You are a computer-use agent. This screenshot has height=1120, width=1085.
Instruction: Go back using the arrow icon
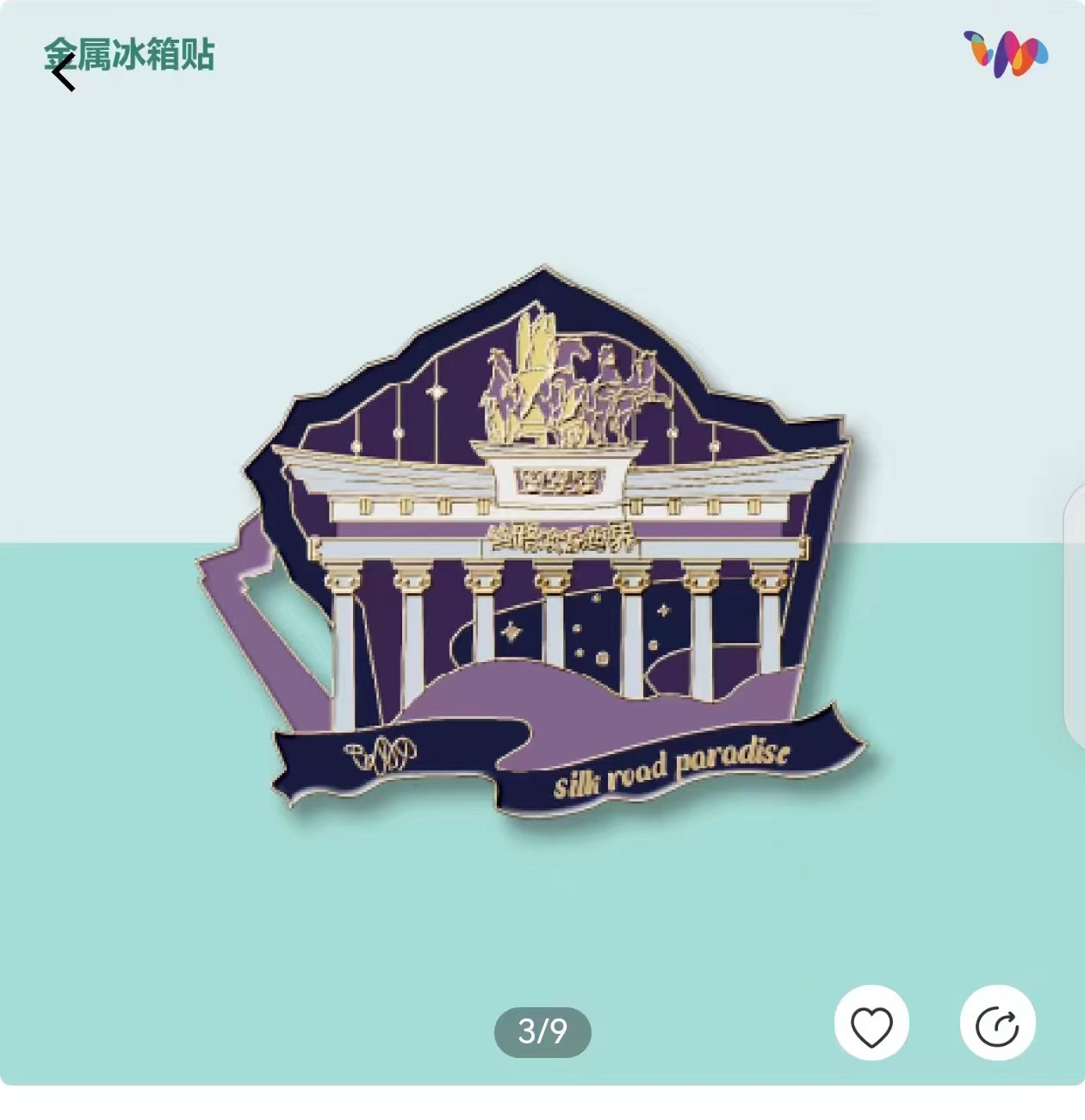tap(64, 72)
